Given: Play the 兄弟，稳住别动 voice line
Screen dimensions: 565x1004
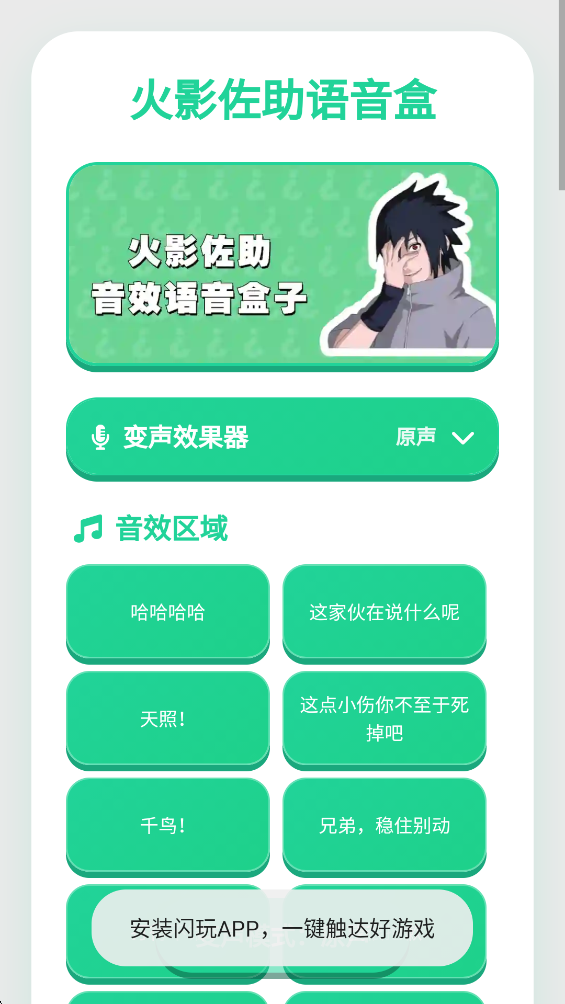Looking at the screenshot, I should pyautogui.click(x=384, y=825).
